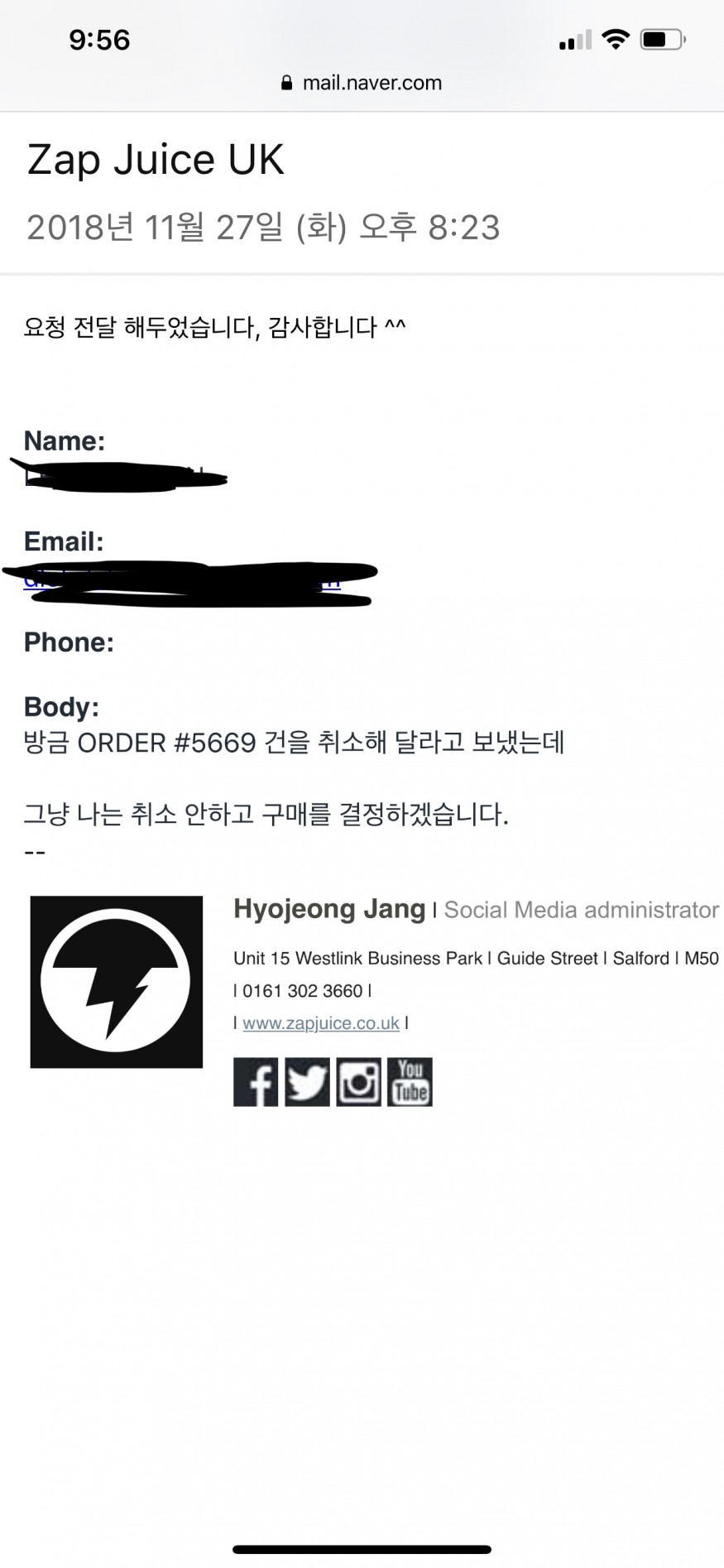Open the Facebook icon in signature
This screenshot has width=724, height=1568.
click(x=256, y=1082)
